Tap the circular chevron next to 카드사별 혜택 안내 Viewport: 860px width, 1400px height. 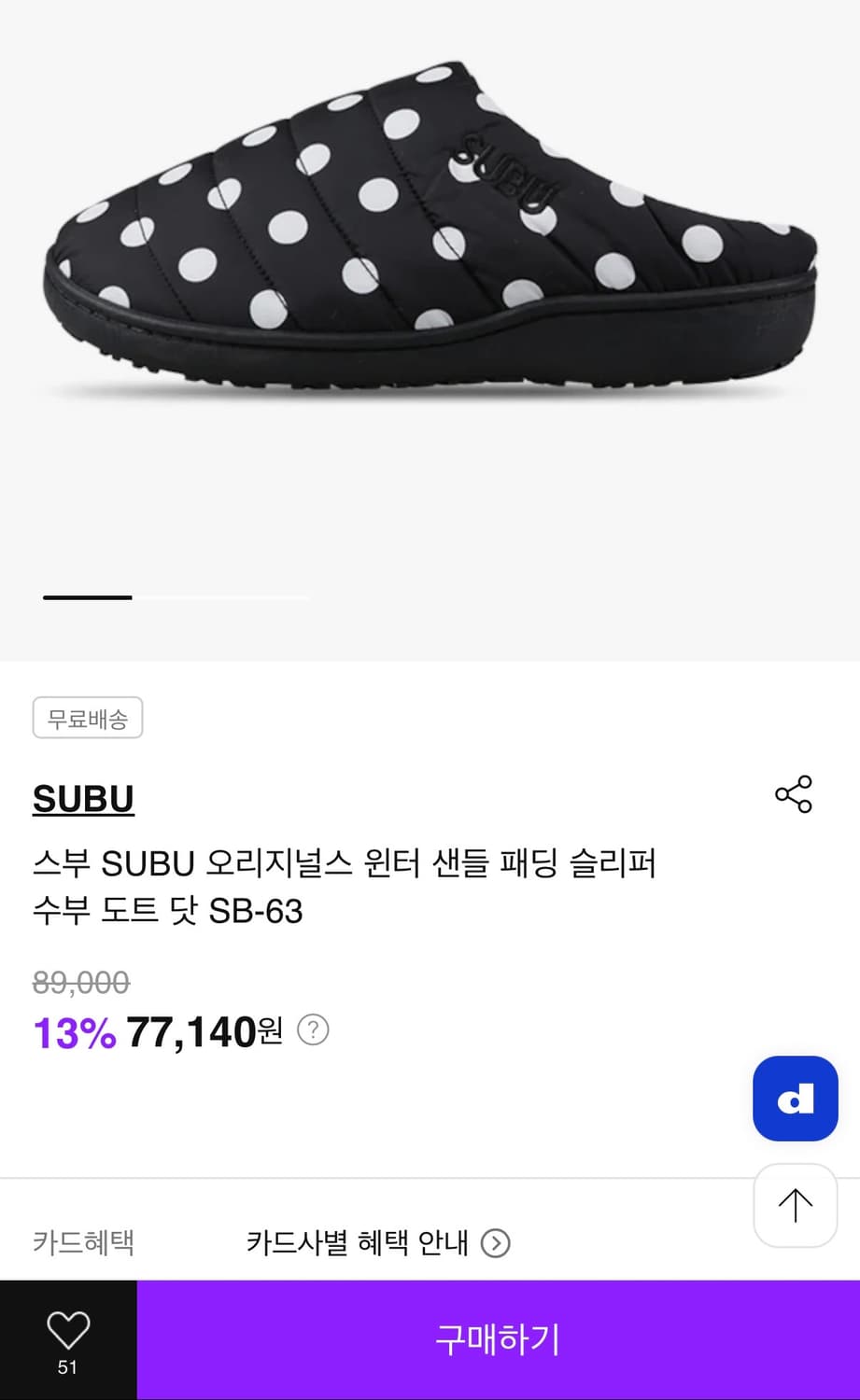pyautogui.click(x=498, y=1244)
